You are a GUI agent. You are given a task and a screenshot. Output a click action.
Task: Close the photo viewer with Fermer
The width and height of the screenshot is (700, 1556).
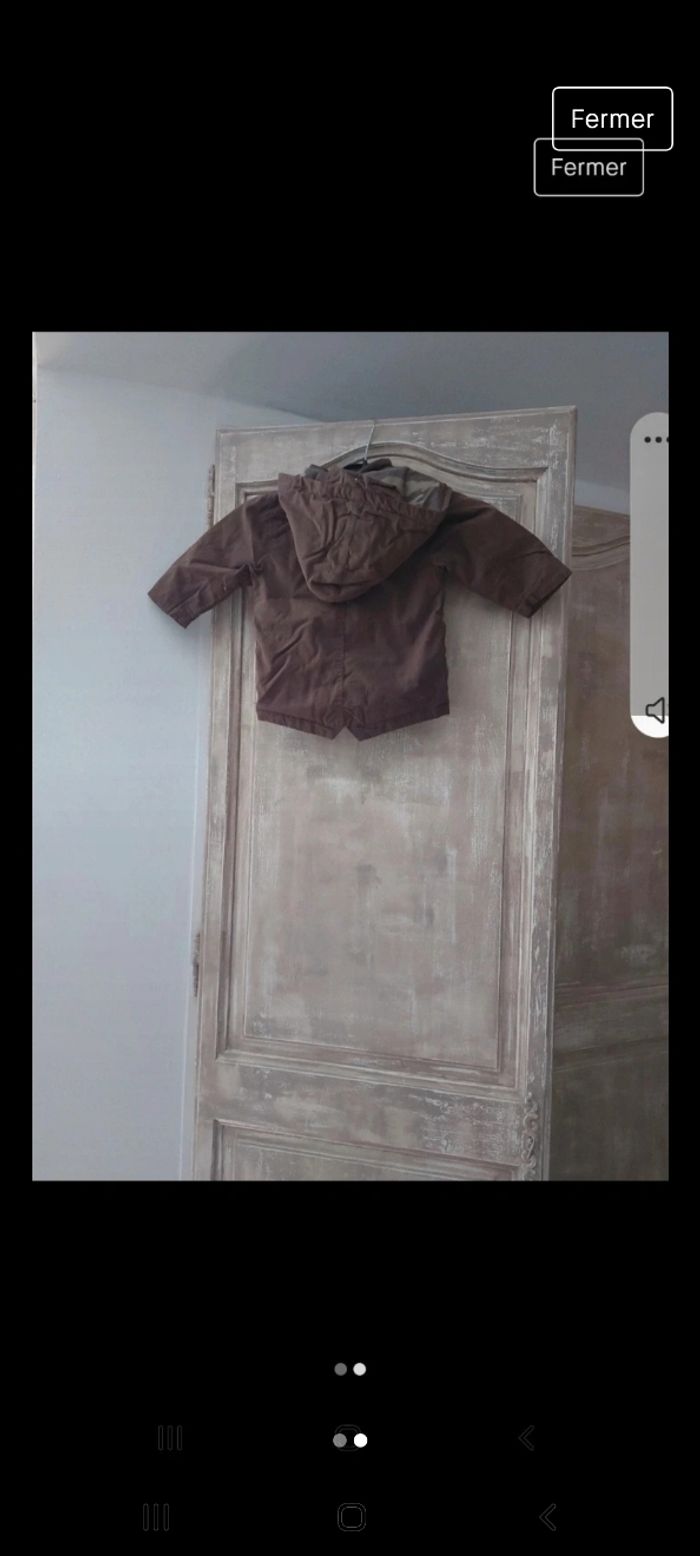[612, 119]
